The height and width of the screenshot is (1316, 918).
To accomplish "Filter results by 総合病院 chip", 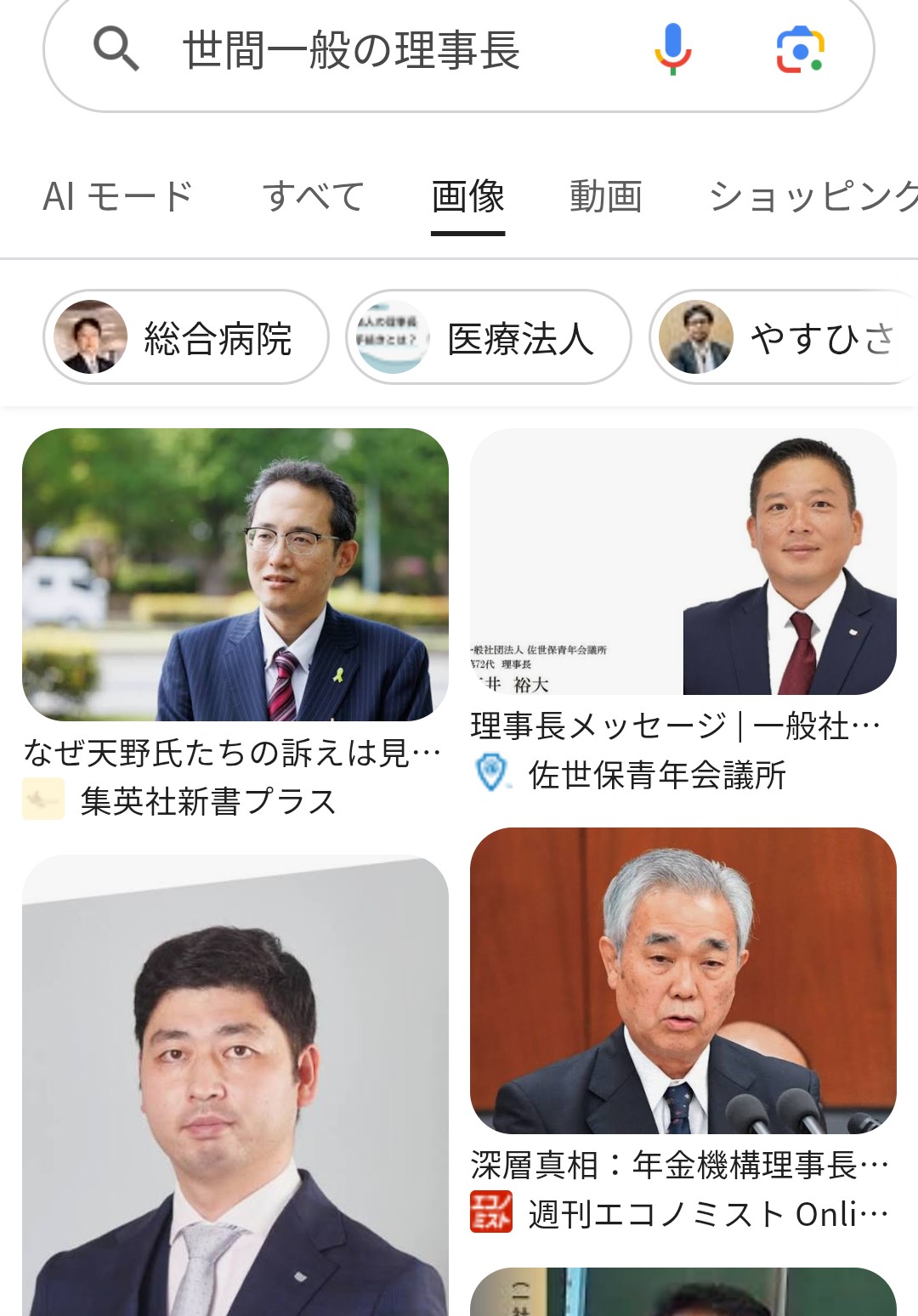I will pos(186,337).
